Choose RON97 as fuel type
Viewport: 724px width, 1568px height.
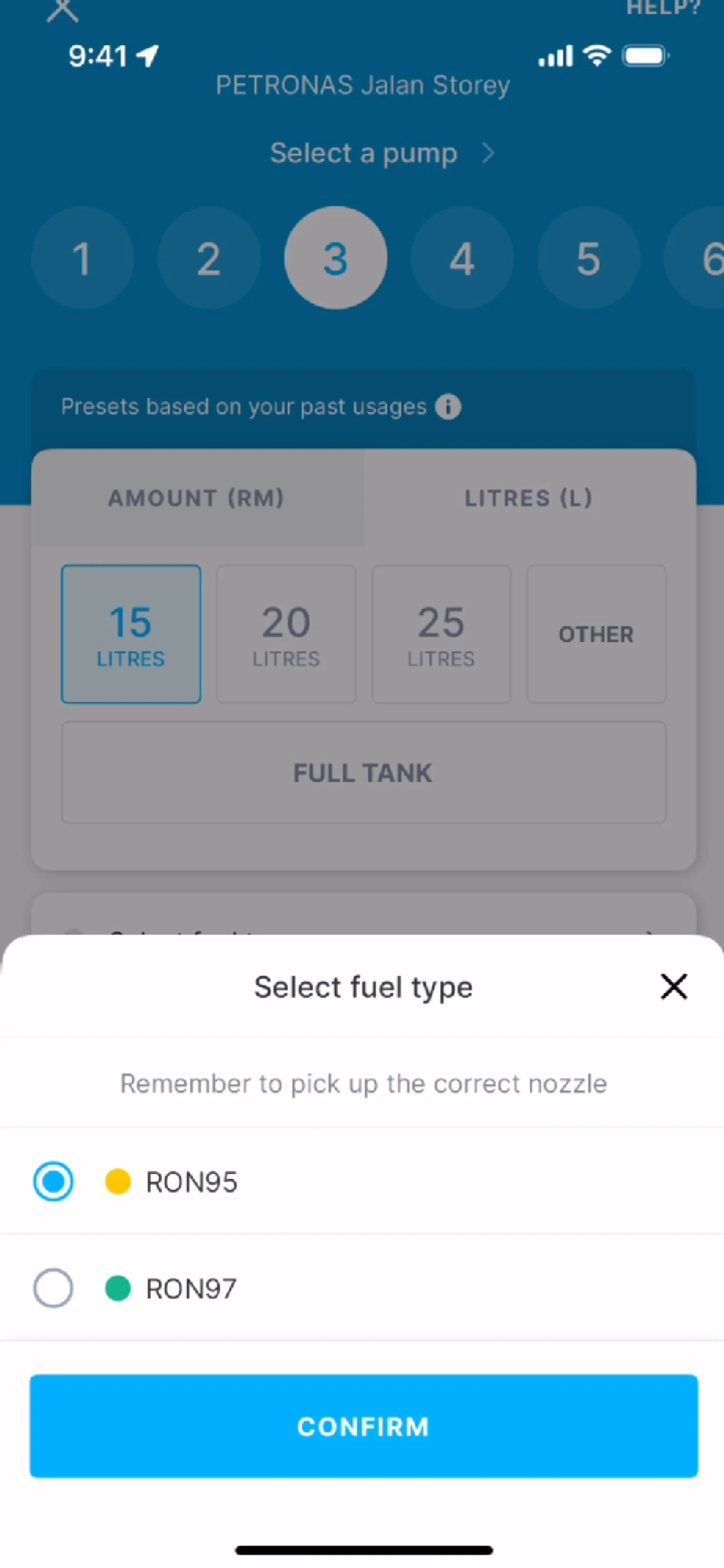coord(54,1288)
